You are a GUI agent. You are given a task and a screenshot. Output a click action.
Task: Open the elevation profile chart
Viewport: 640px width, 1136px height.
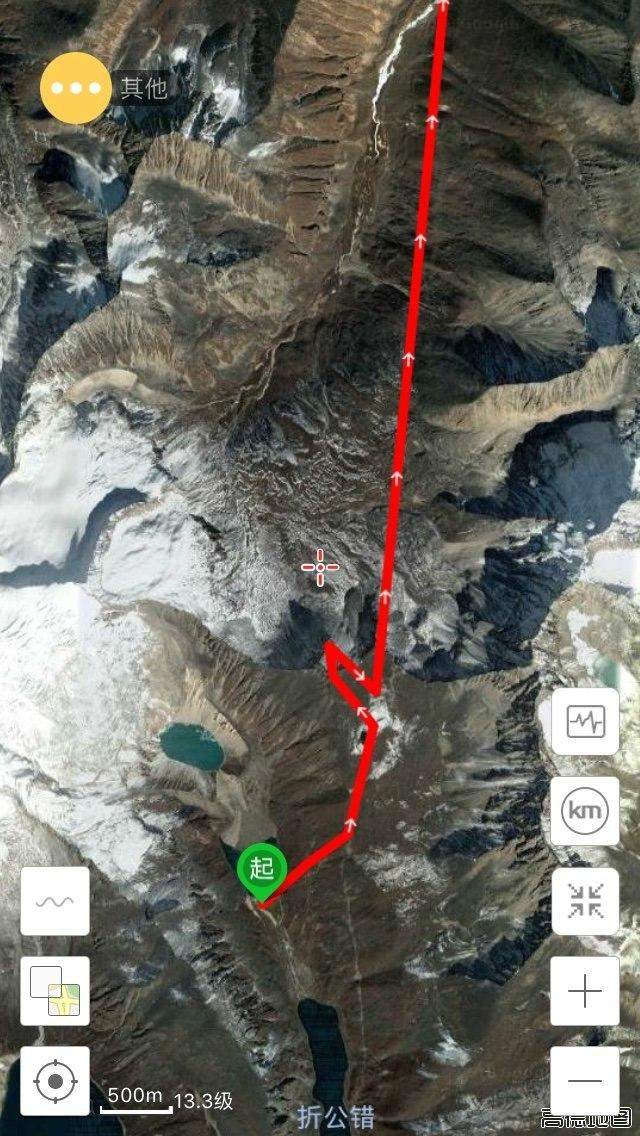coord(585,721)
